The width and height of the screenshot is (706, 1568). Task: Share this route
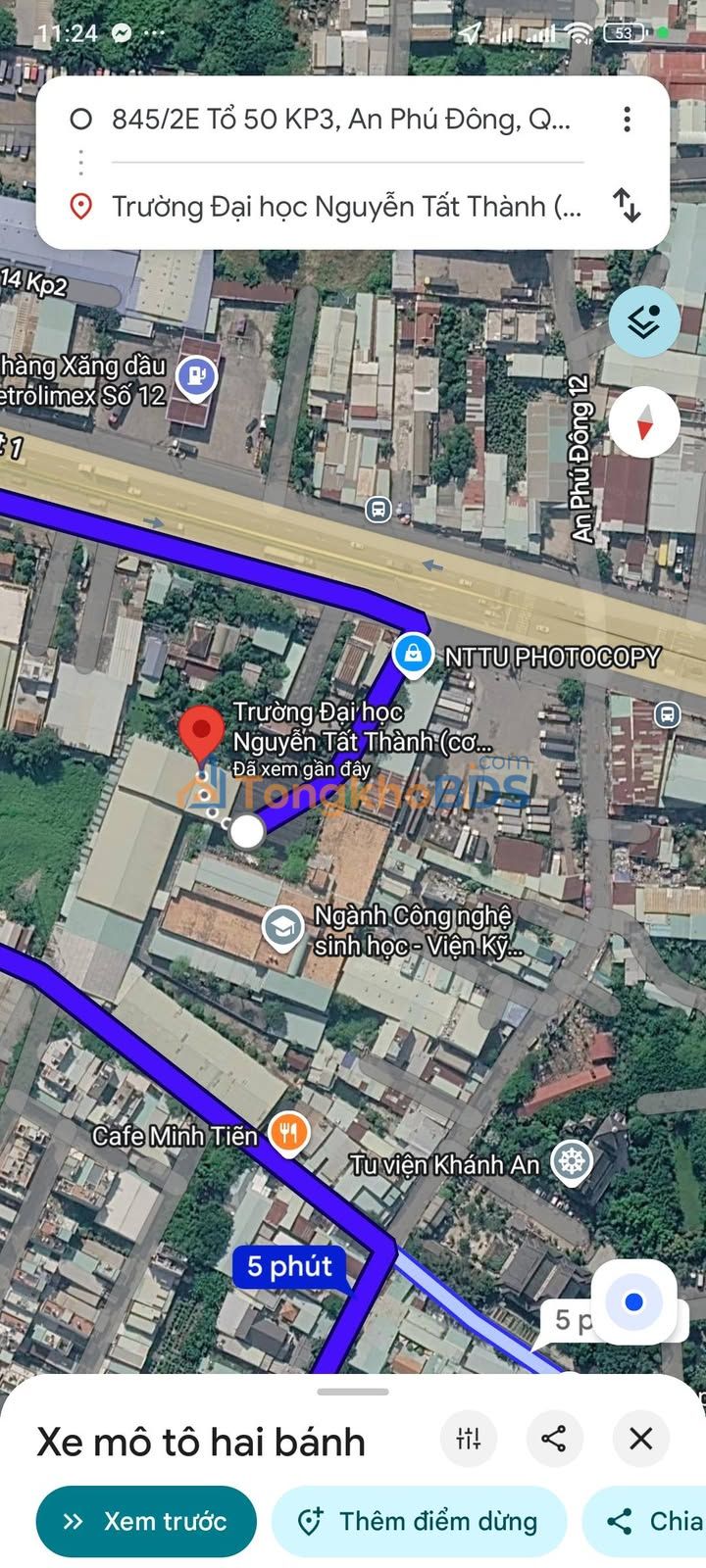coord(554,1439)
